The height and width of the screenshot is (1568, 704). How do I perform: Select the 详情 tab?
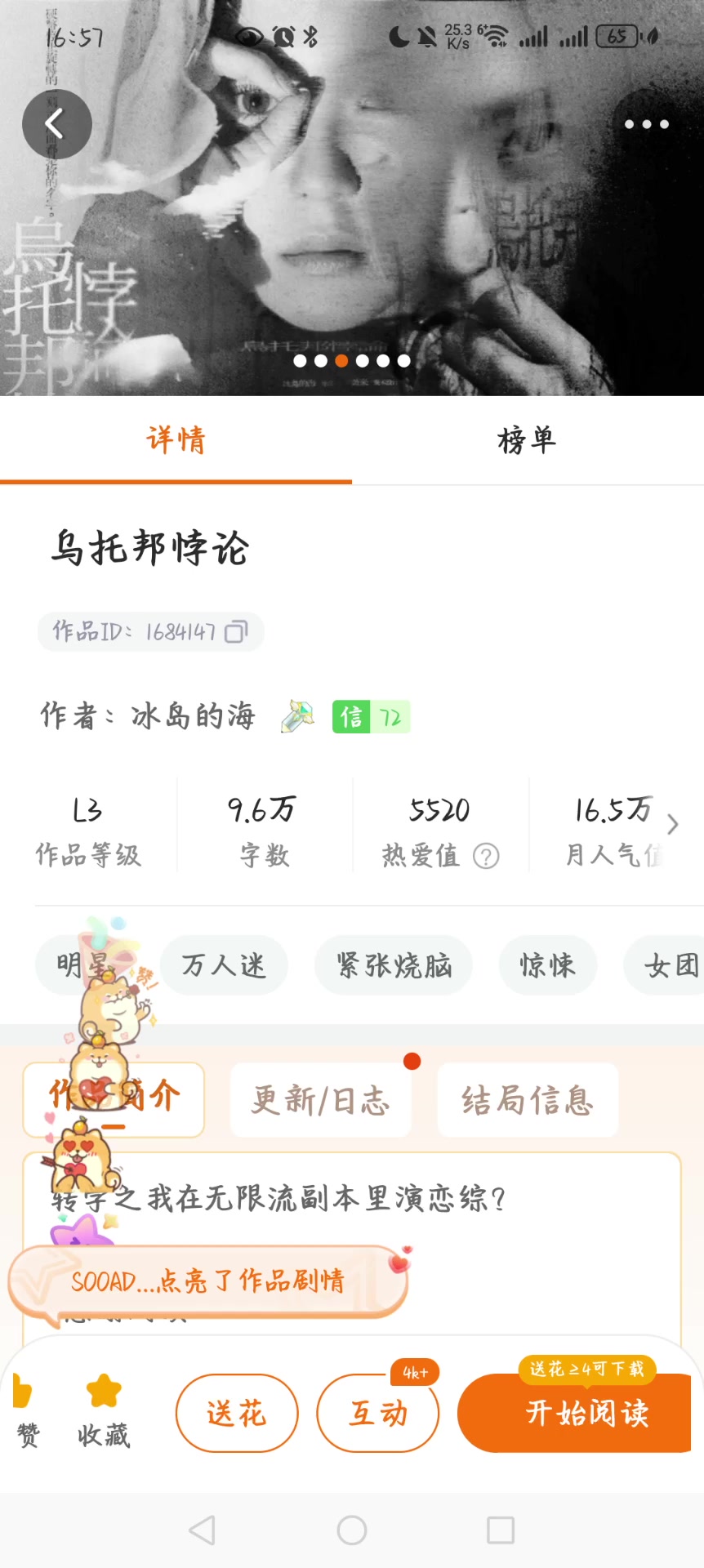(176, 441)
